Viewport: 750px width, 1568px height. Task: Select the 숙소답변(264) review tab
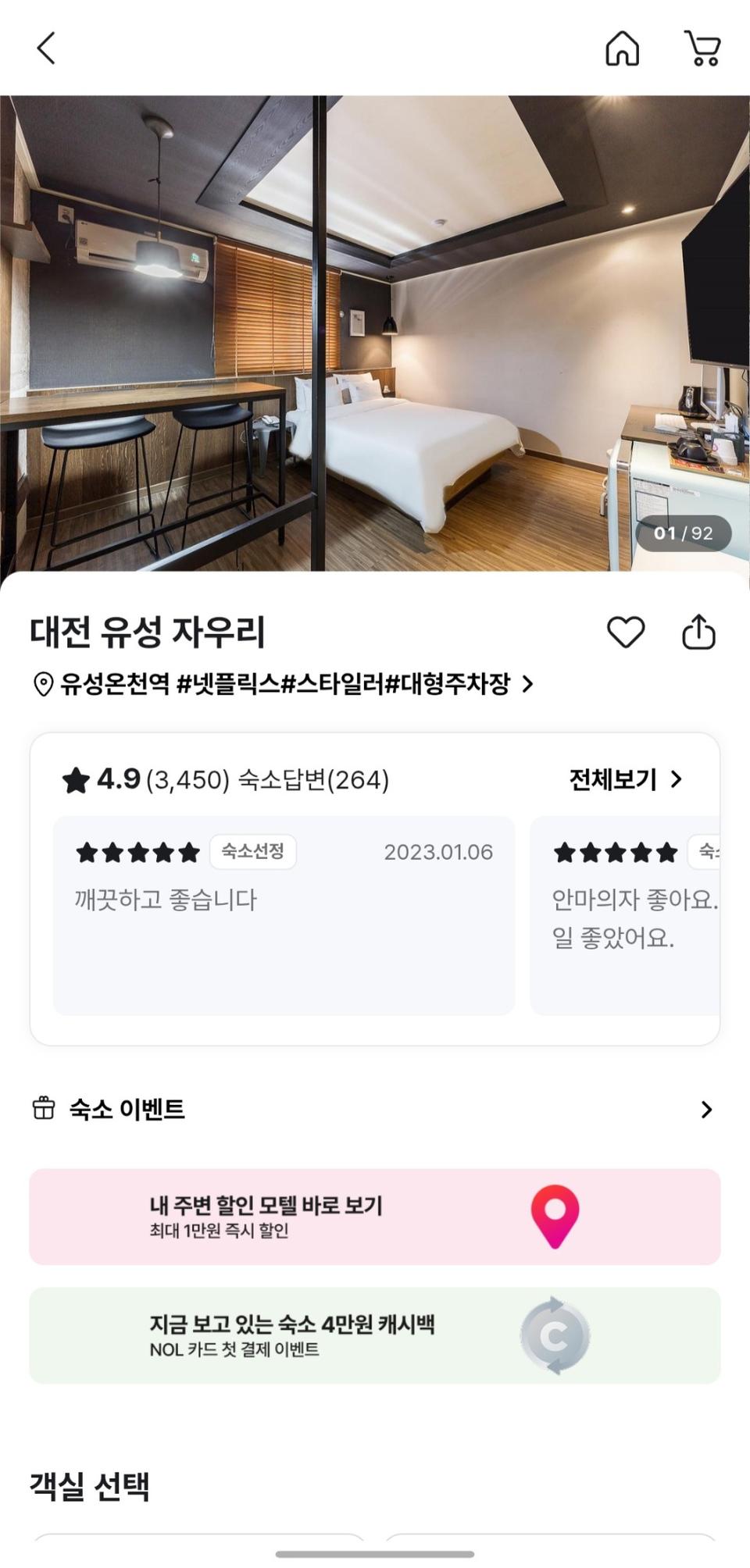tap(312, 779)
